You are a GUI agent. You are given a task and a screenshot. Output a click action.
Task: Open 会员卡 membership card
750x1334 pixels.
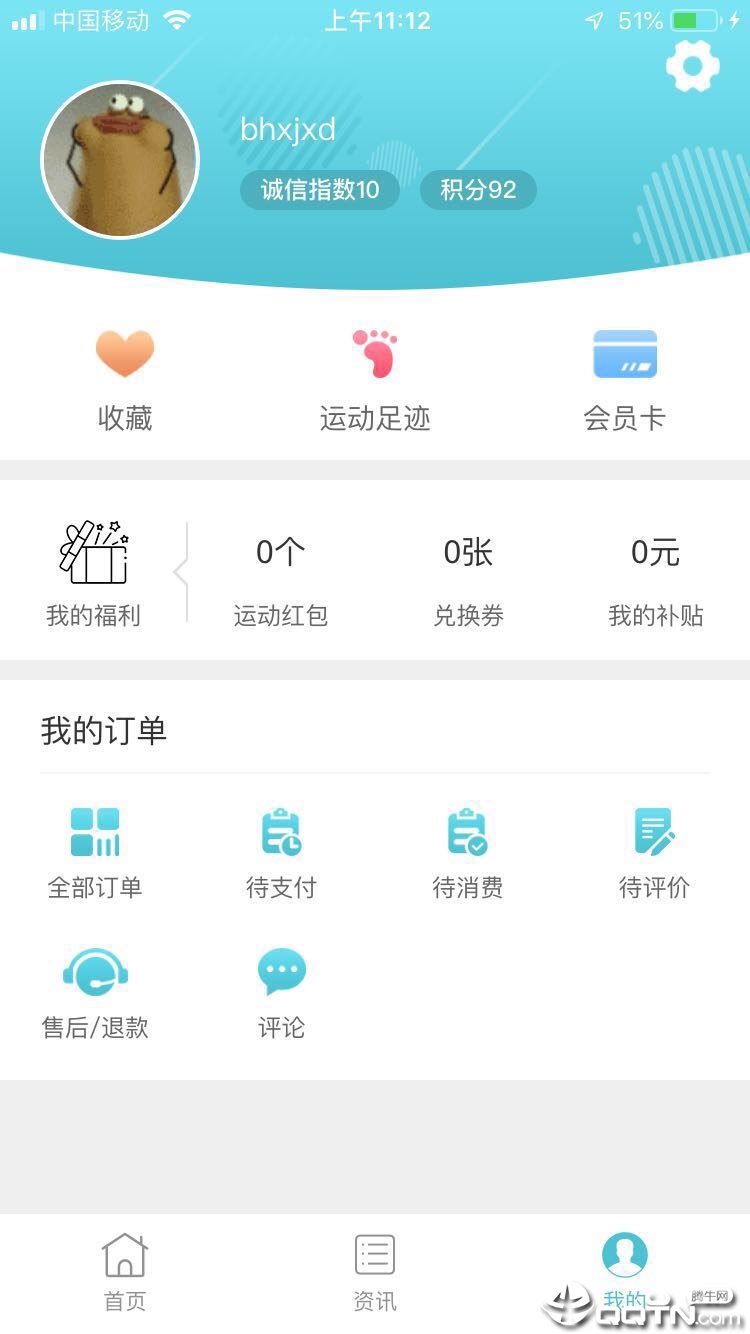tap(624, 380)
